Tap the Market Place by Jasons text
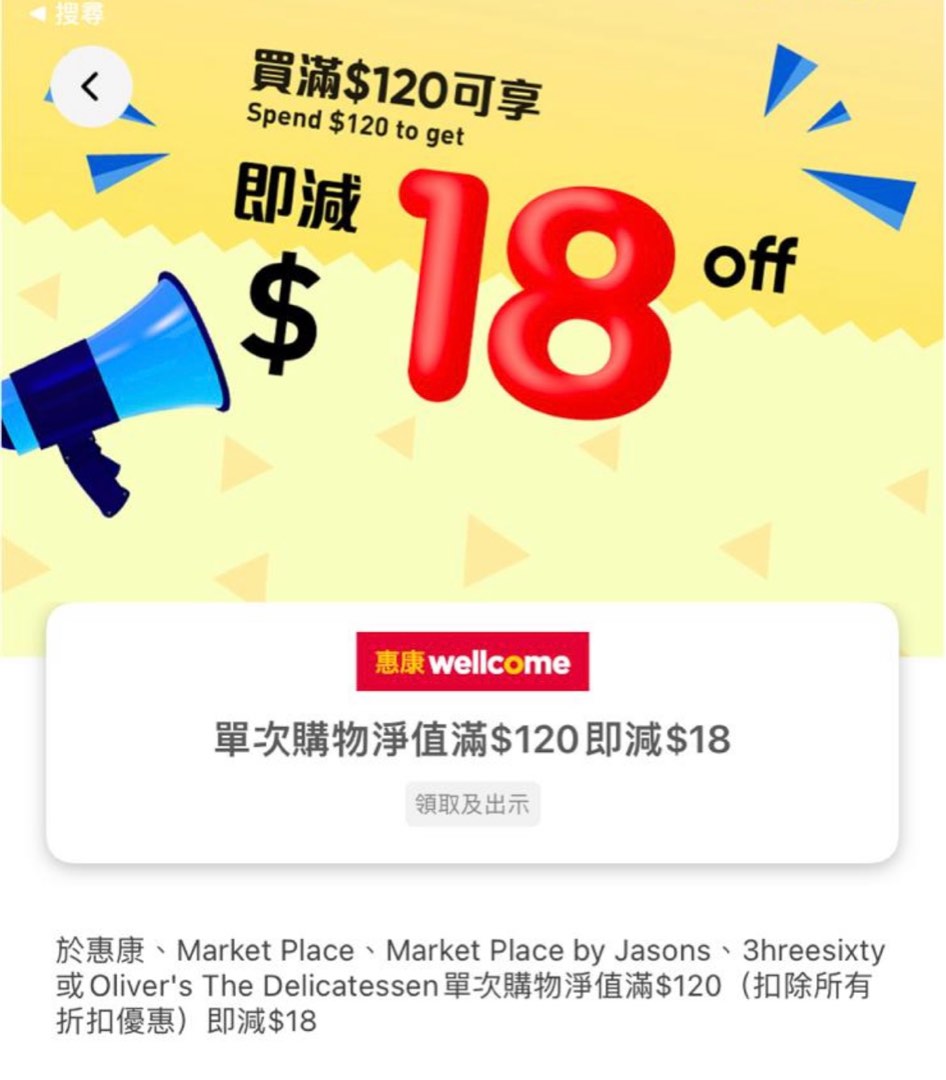This screenshot has width=946, height=1080. [x=555, y=951]
